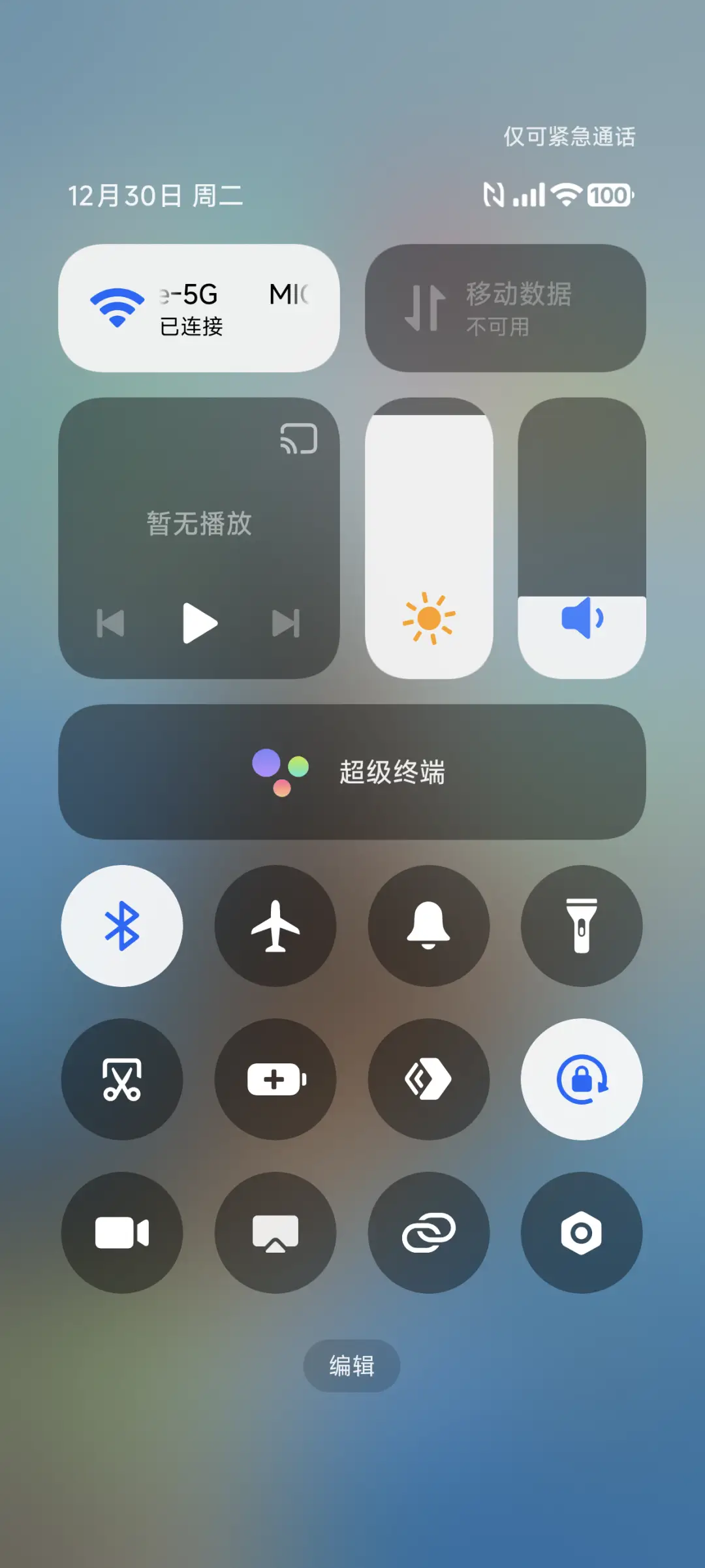
Task: Tap the date showing 12月30日 周二
Action: pyautogui.click(x=155, y=194)
